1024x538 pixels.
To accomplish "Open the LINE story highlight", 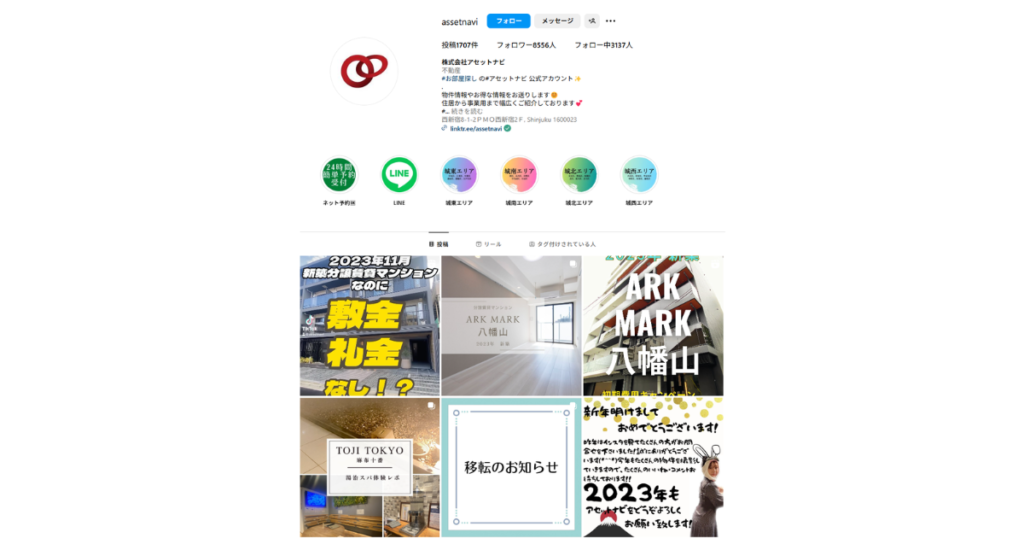I will pyautogui.click(x=399, y=175).
